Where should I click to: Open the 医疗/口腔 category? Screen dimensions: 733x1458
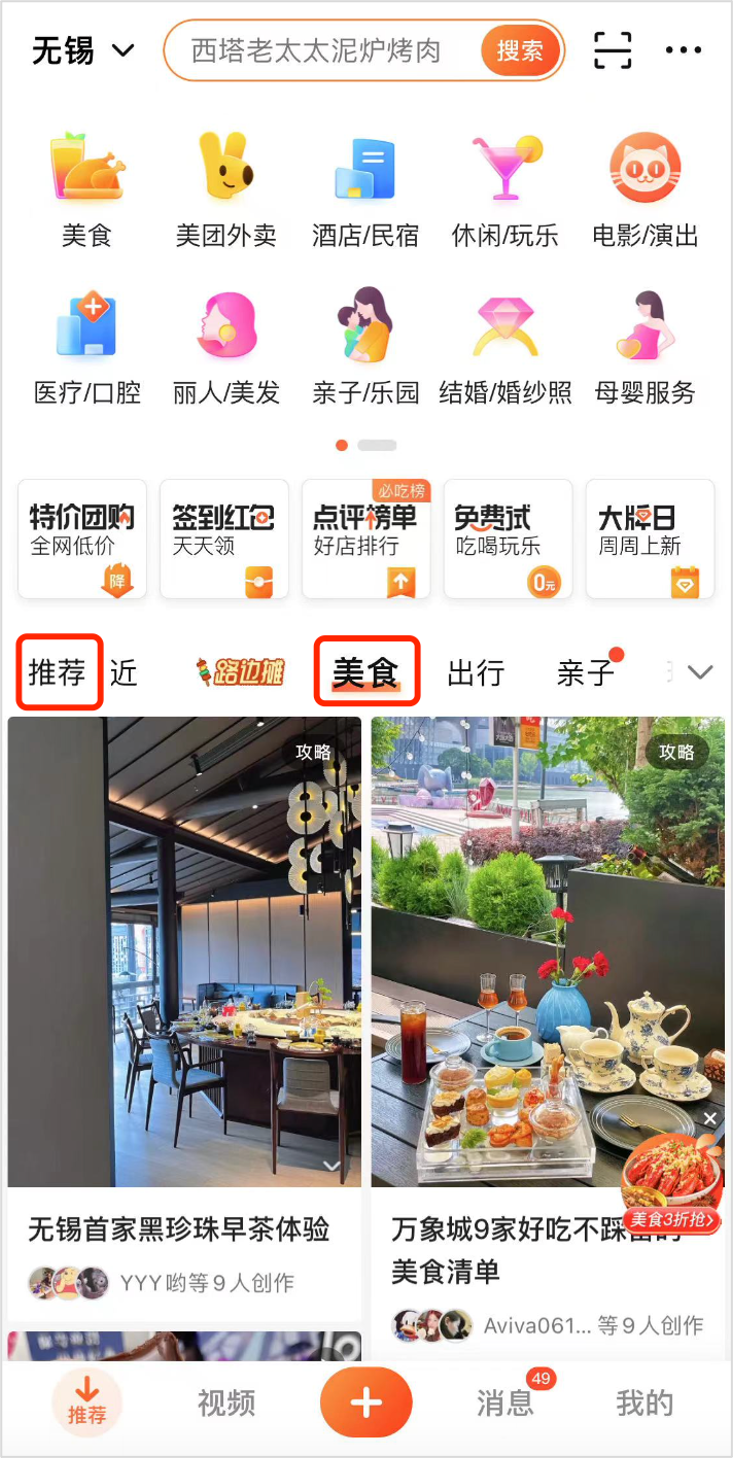click(x=87, y=347)
